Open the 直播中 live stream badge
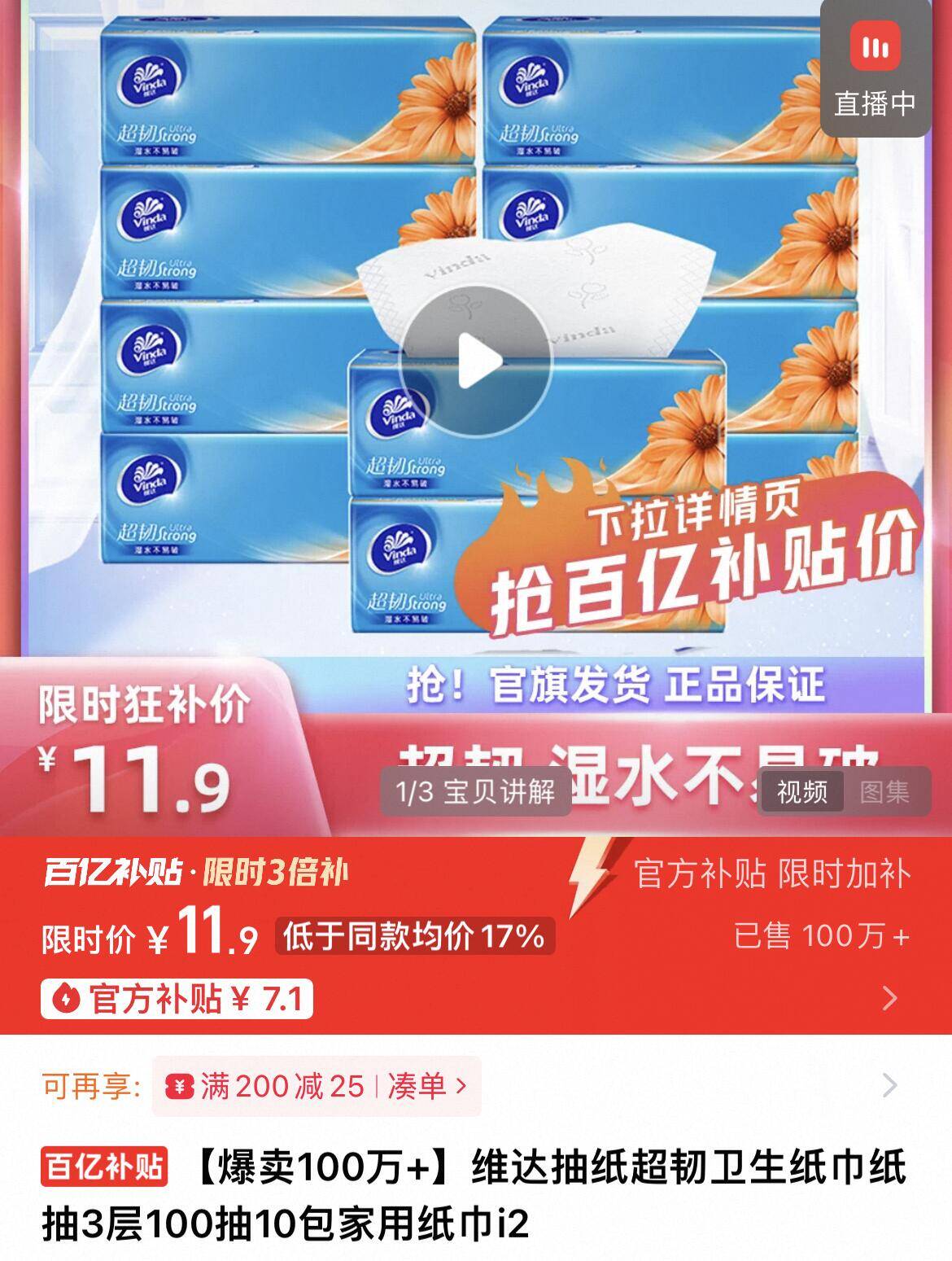This screenshot has width=952, height=1261. pos(875,69)
